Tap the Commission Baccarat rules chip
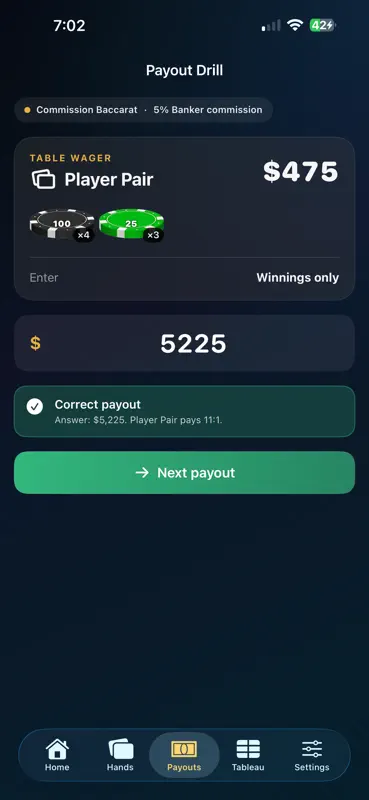The image size is (369, 800). pyautogui.click(x=143, y=110)
